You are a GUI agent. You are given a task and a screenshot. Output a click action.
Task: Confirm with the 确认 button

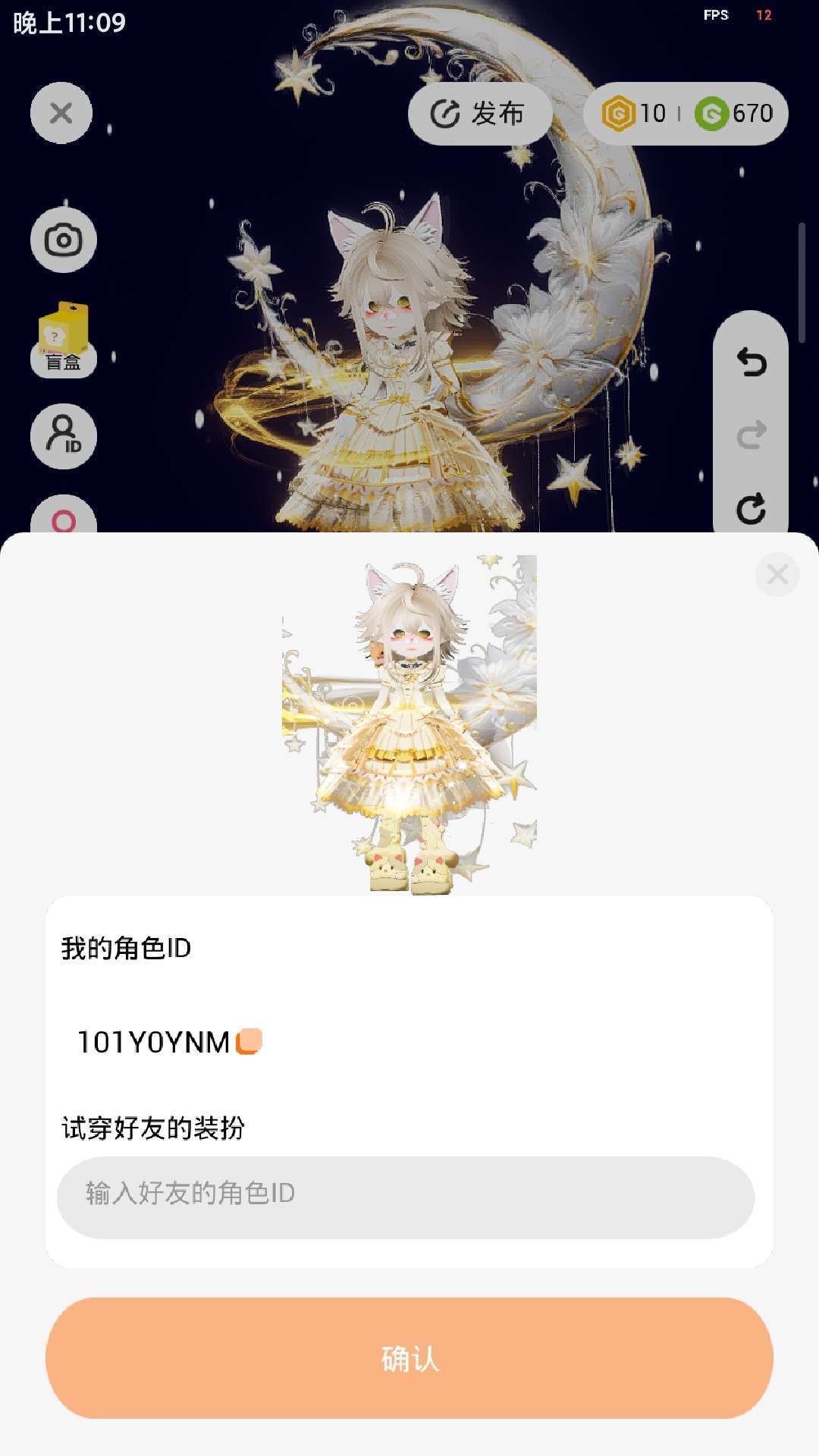[x=409, y=1357]
